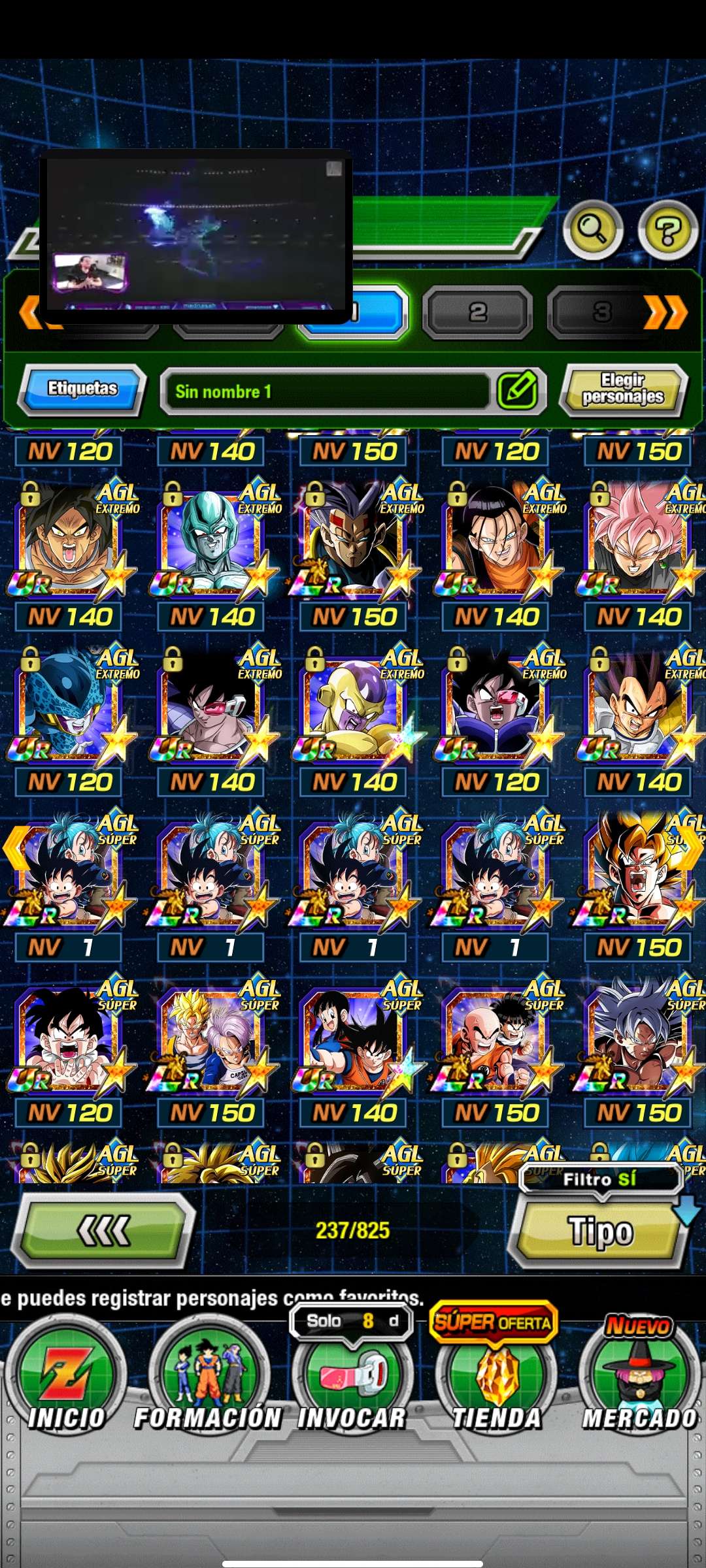706x1568 pixels.
Task: Open the Invocar summon menu
Action: (352, 1379)
